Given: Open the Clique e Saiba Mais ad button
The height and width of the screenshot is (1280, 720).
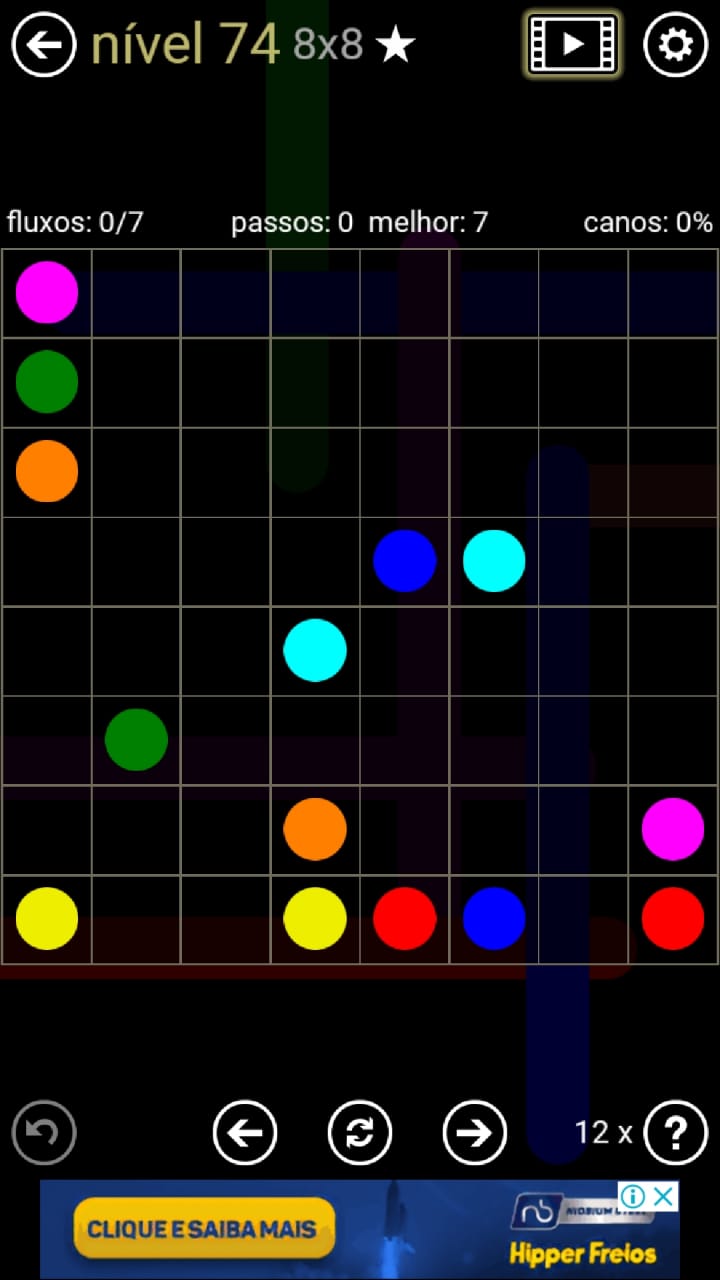Looking at the screenshot, I should (203, 1228).
